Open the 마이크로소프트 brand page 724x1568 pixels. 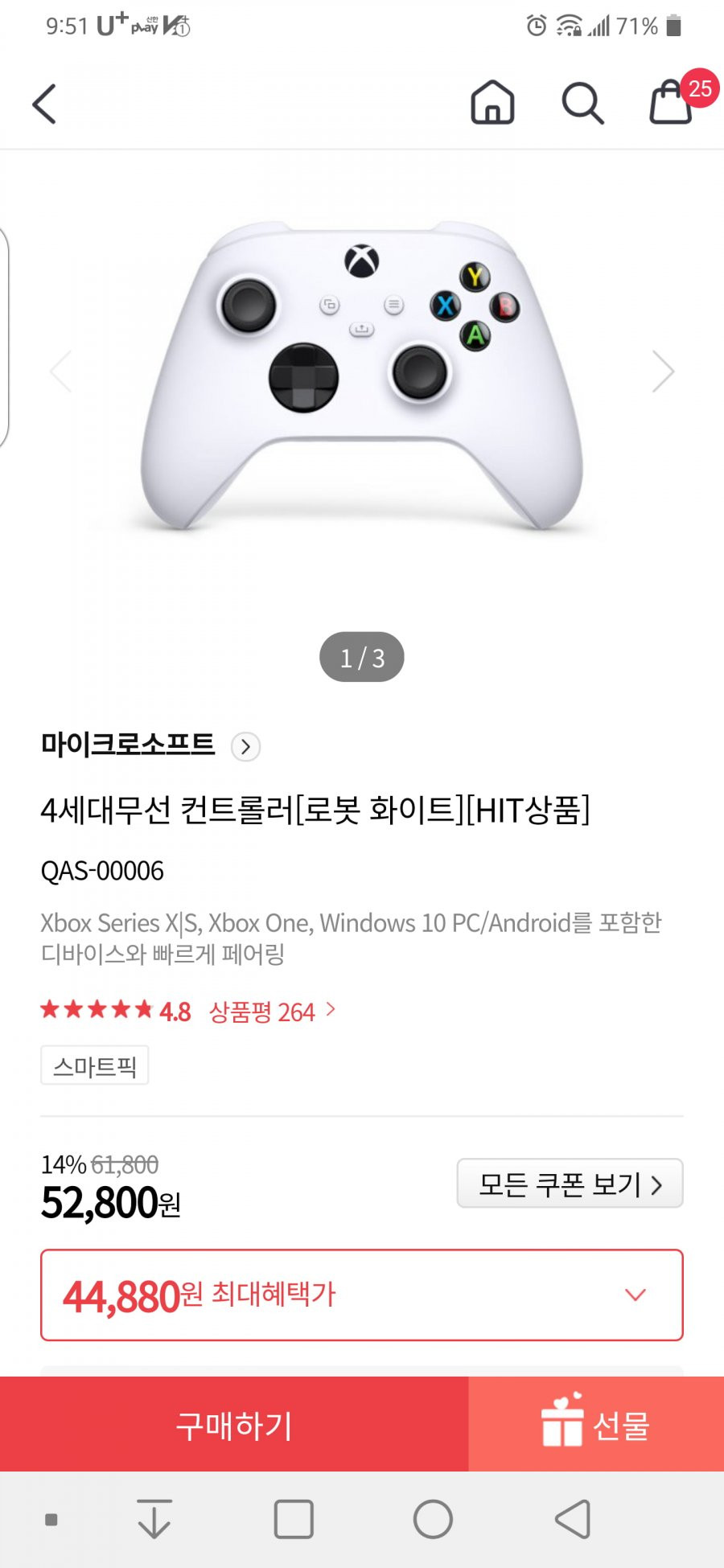tap(150, 745)
